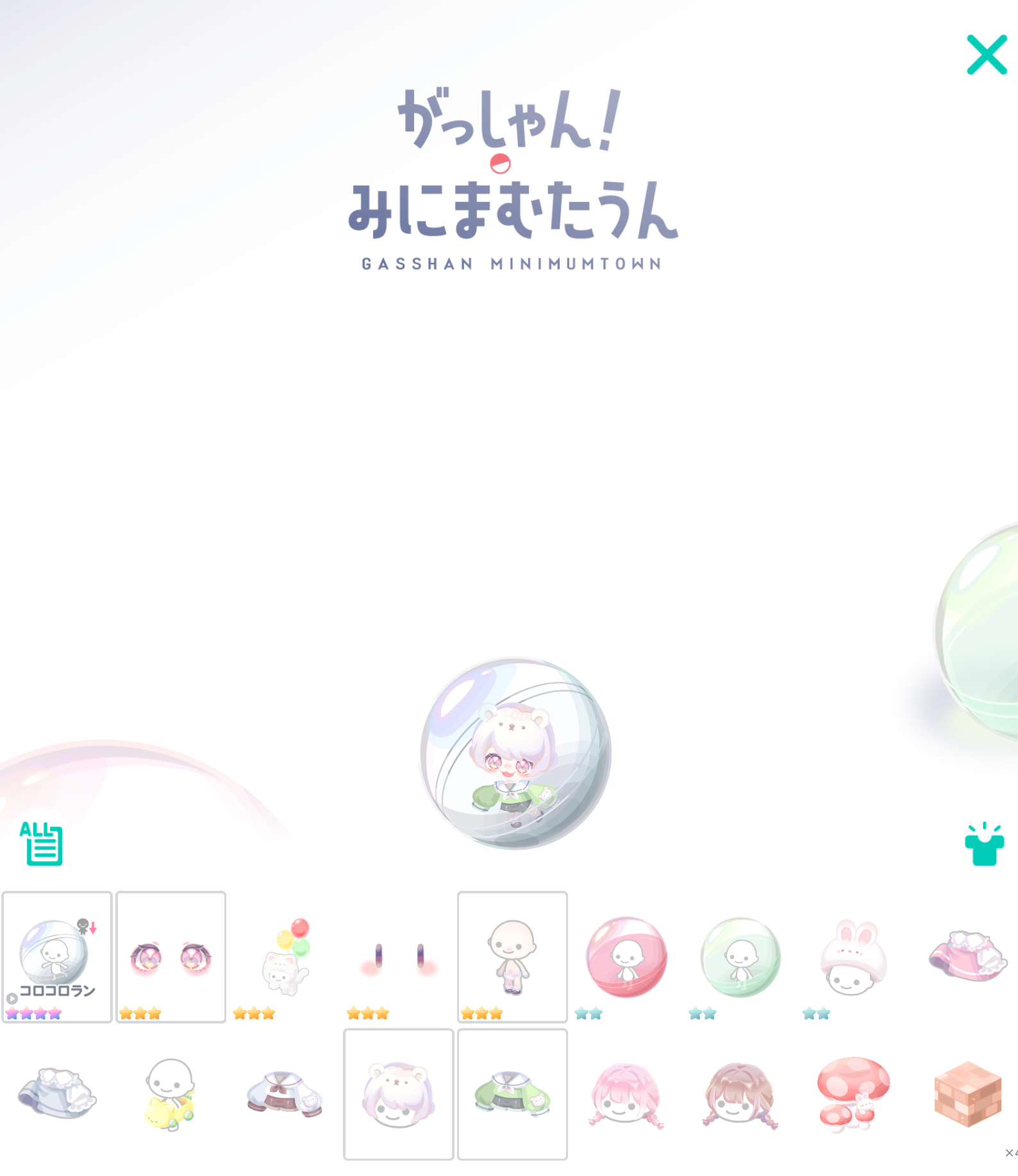Select the yellow toy car item
The height and width of the screenshot is (1176, 1018).
pos(171,1094)
